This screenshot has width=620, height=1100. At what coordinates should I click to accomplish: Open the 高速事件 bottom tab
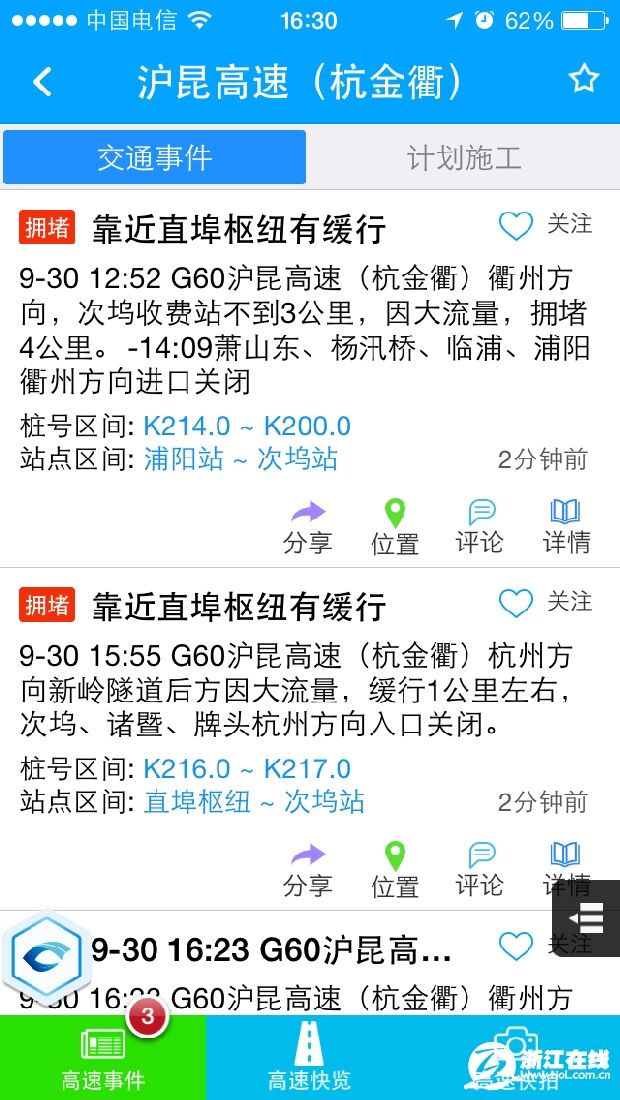(103, 1057)
